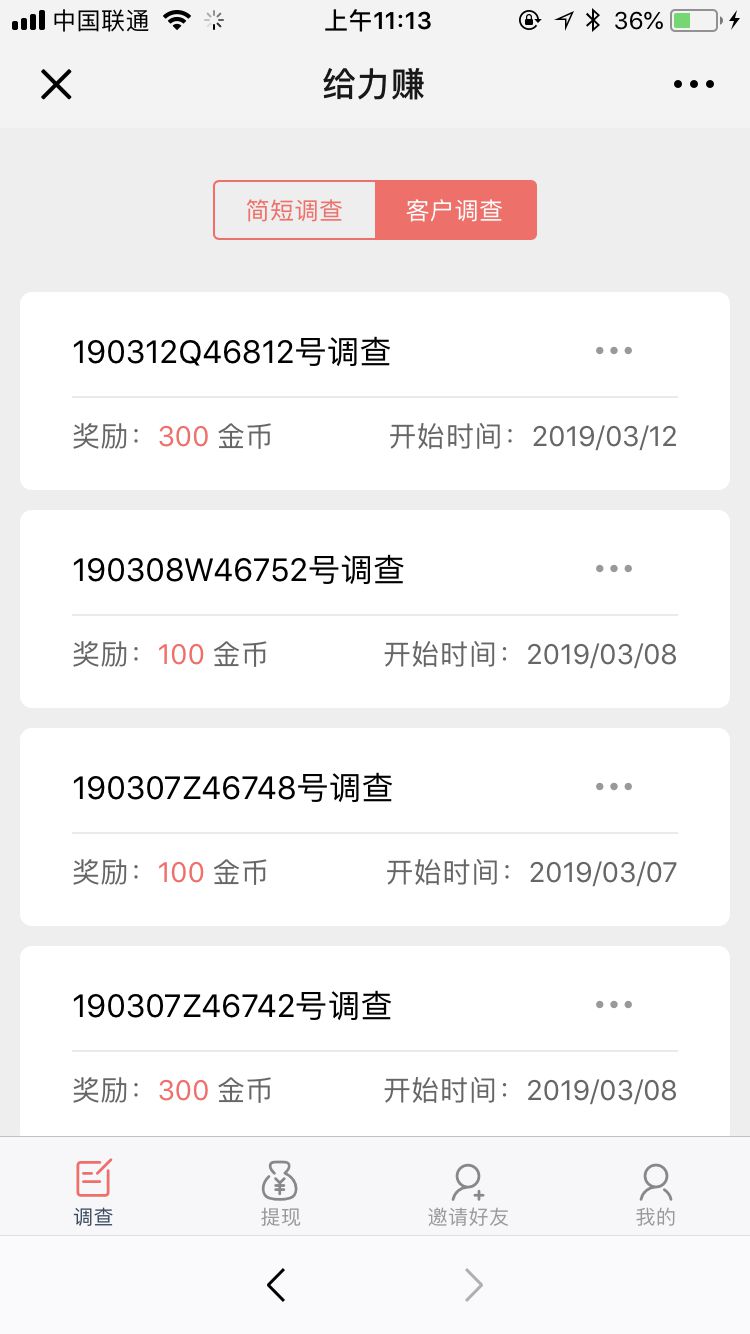The image size is (750, 1334).
Task: Tap the dots on survey 190307Z46748
Action: pyautogui.click(x=614, y=787)
